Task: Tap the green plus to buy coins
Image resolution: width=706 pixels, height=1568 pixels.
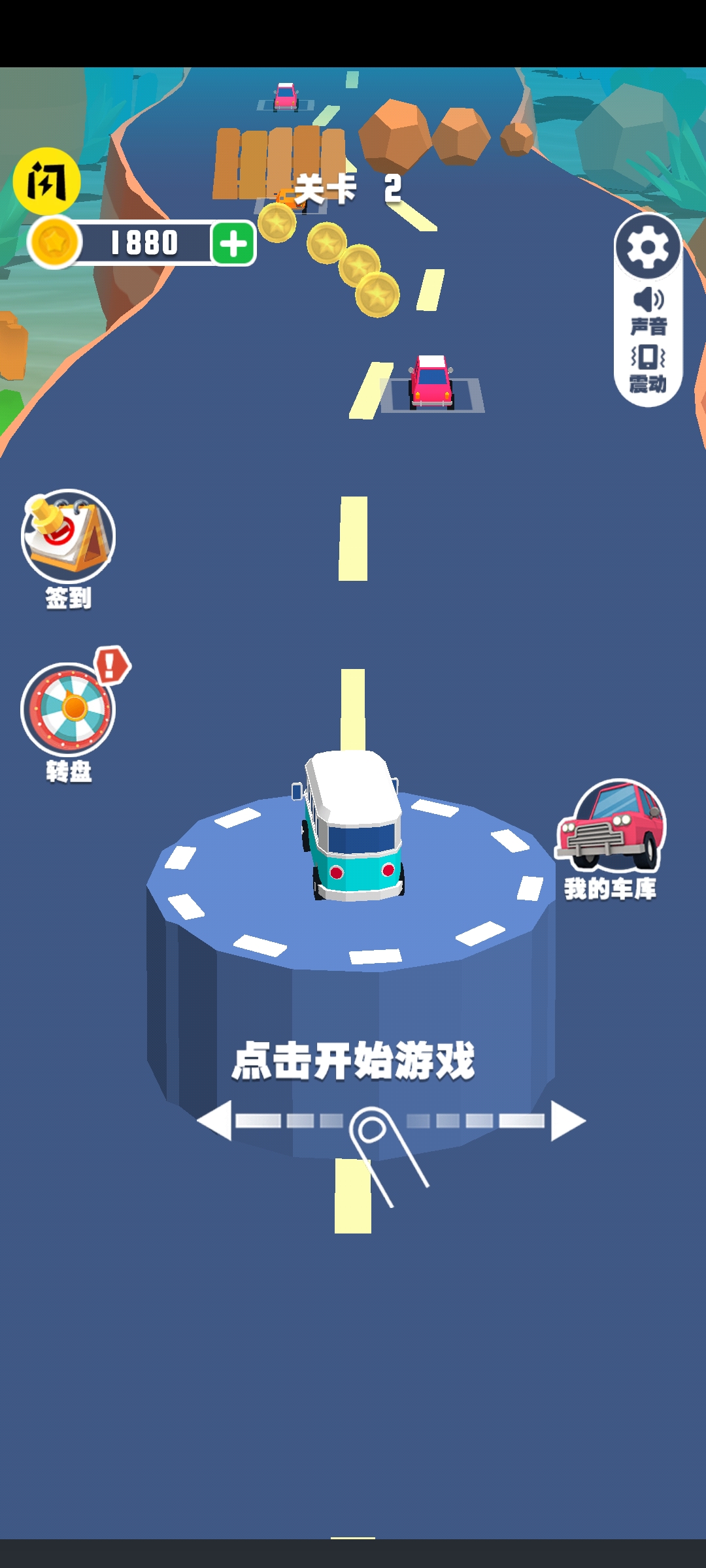Action: [232, 243]
